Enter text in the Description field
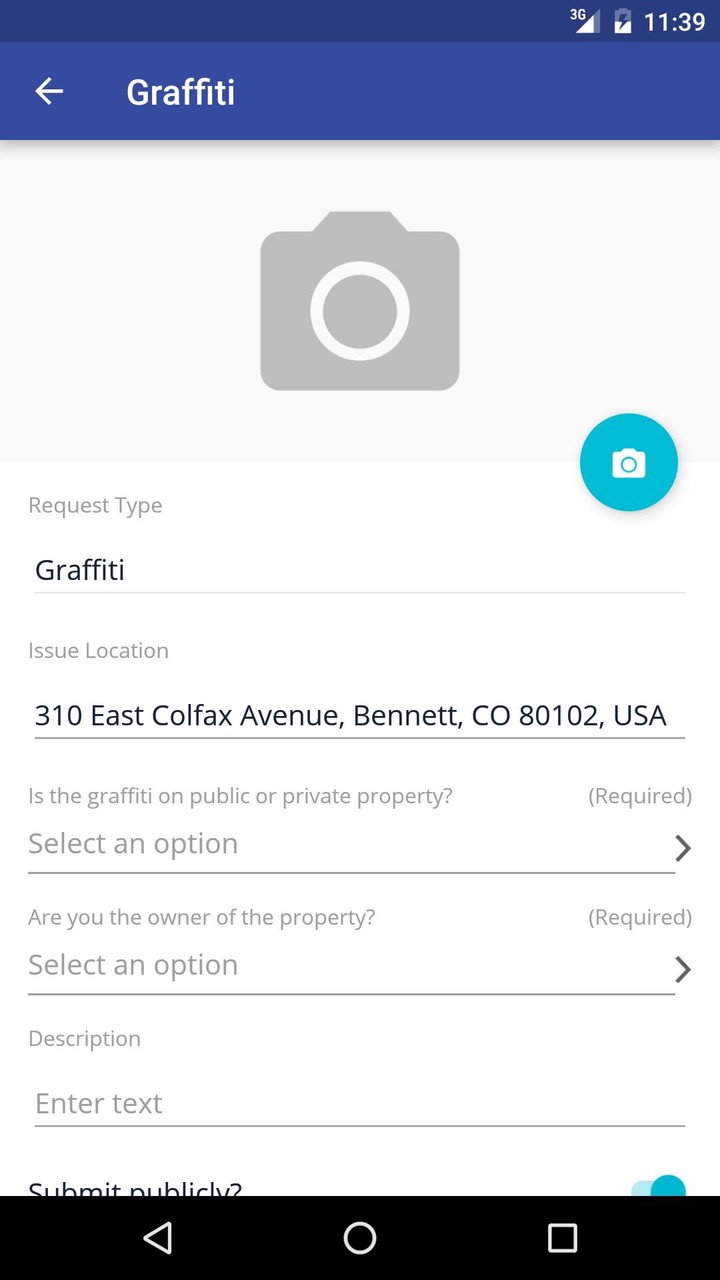720x1280 pixels. click(x=359, y=1104)
